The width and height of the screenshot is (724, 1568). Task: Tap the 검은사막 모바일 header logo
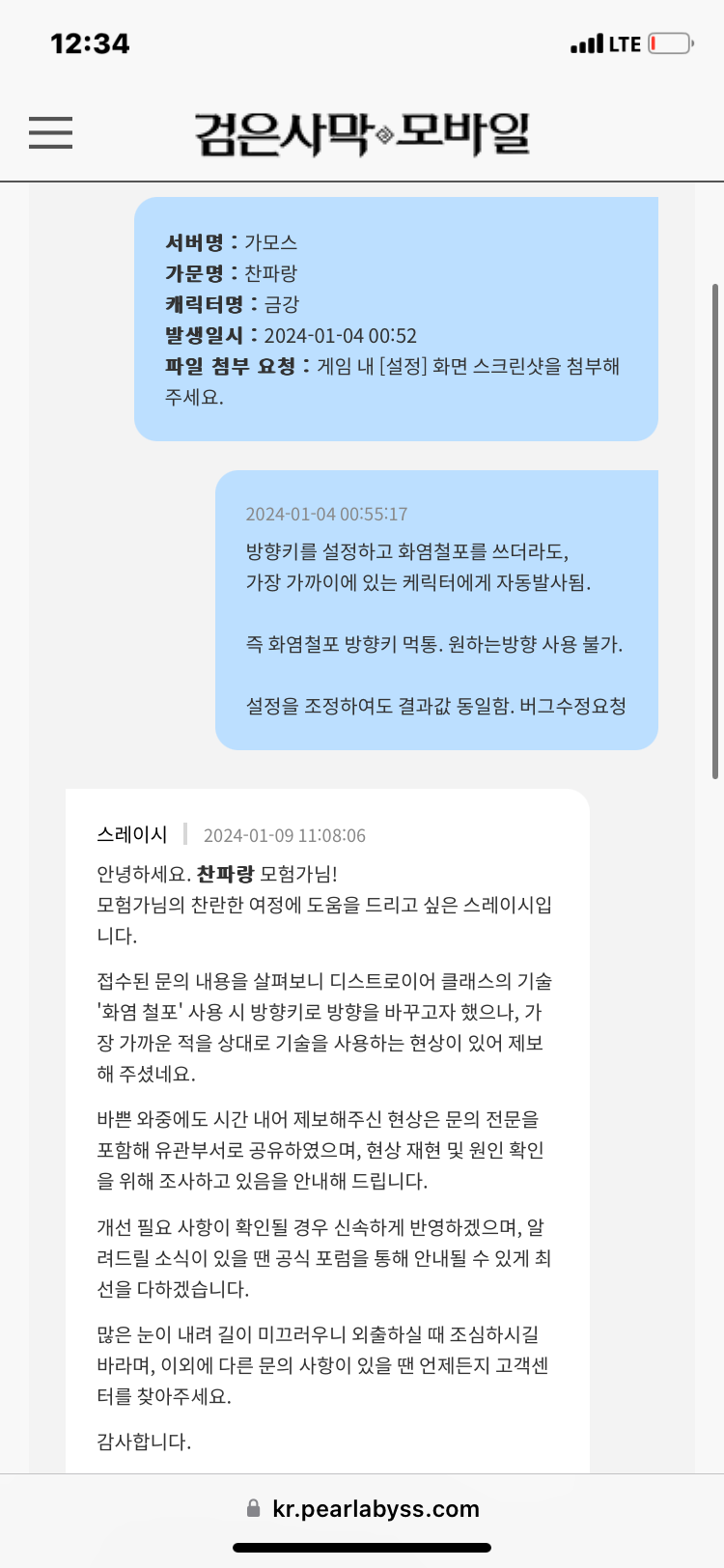[x=362, y=134]
